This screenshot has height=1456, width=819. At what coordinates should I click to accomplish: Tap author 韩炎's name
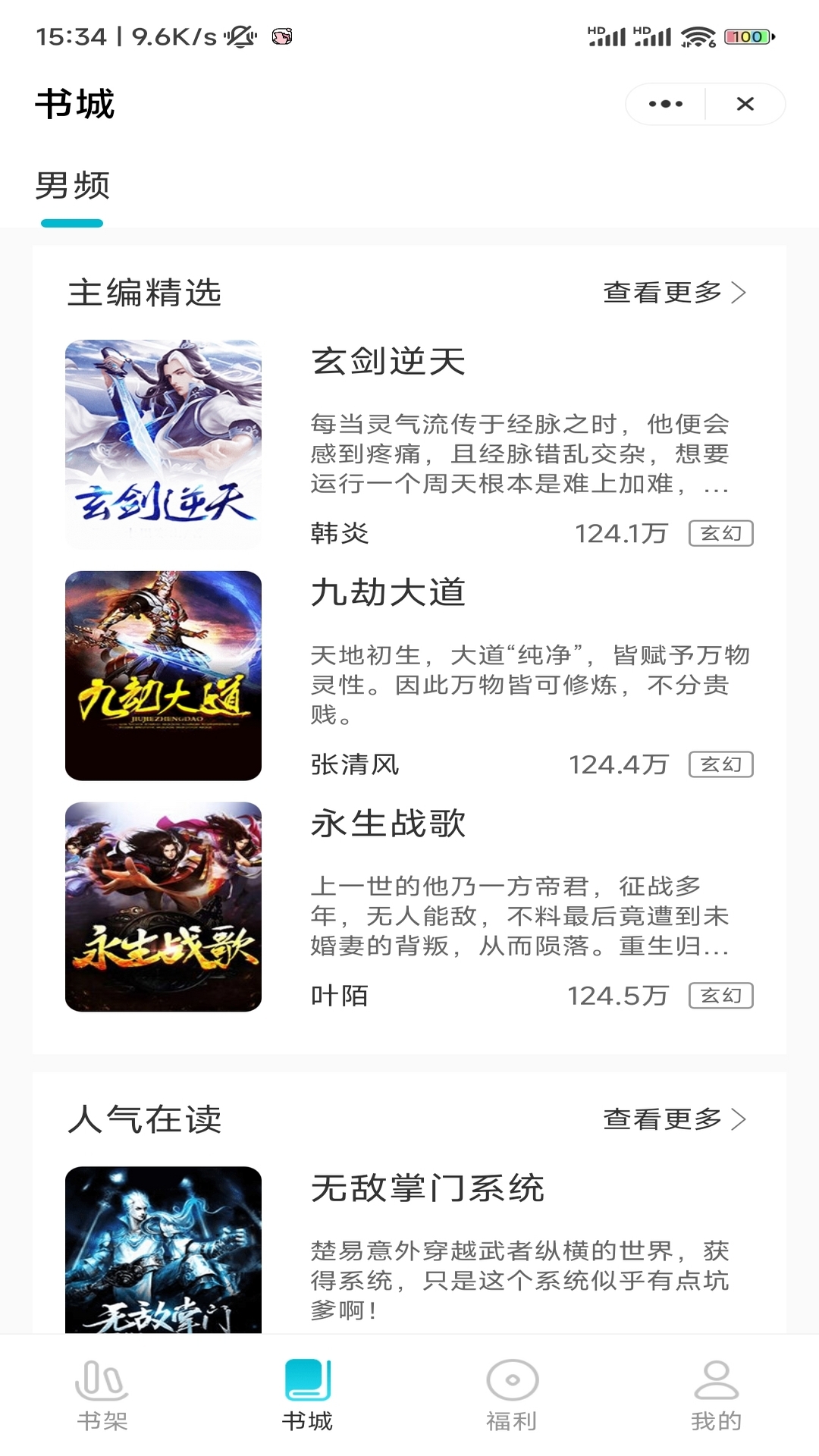339,533
